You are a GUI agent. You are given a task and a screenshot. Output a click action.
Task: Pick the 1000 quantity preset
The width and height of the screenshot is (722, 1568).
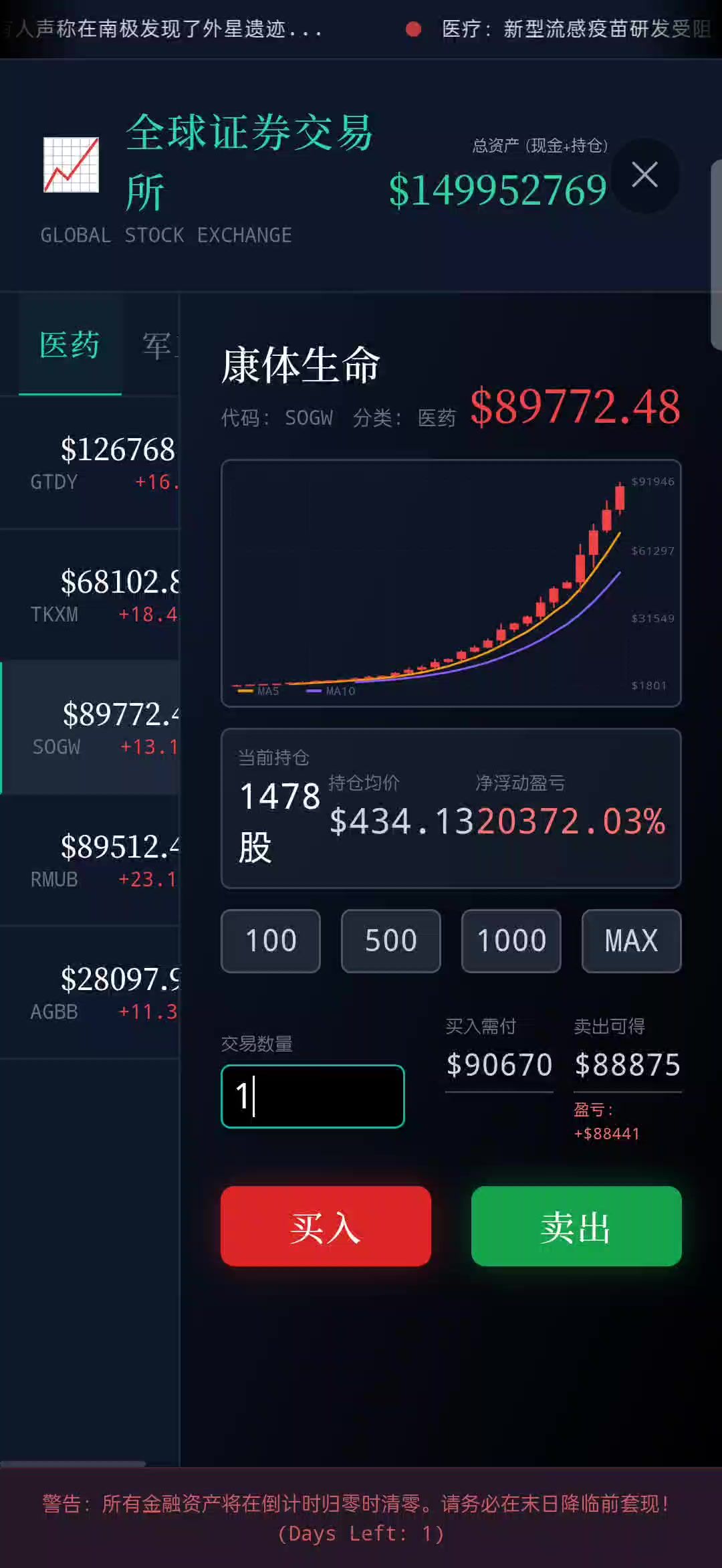[x=511, y=941]
